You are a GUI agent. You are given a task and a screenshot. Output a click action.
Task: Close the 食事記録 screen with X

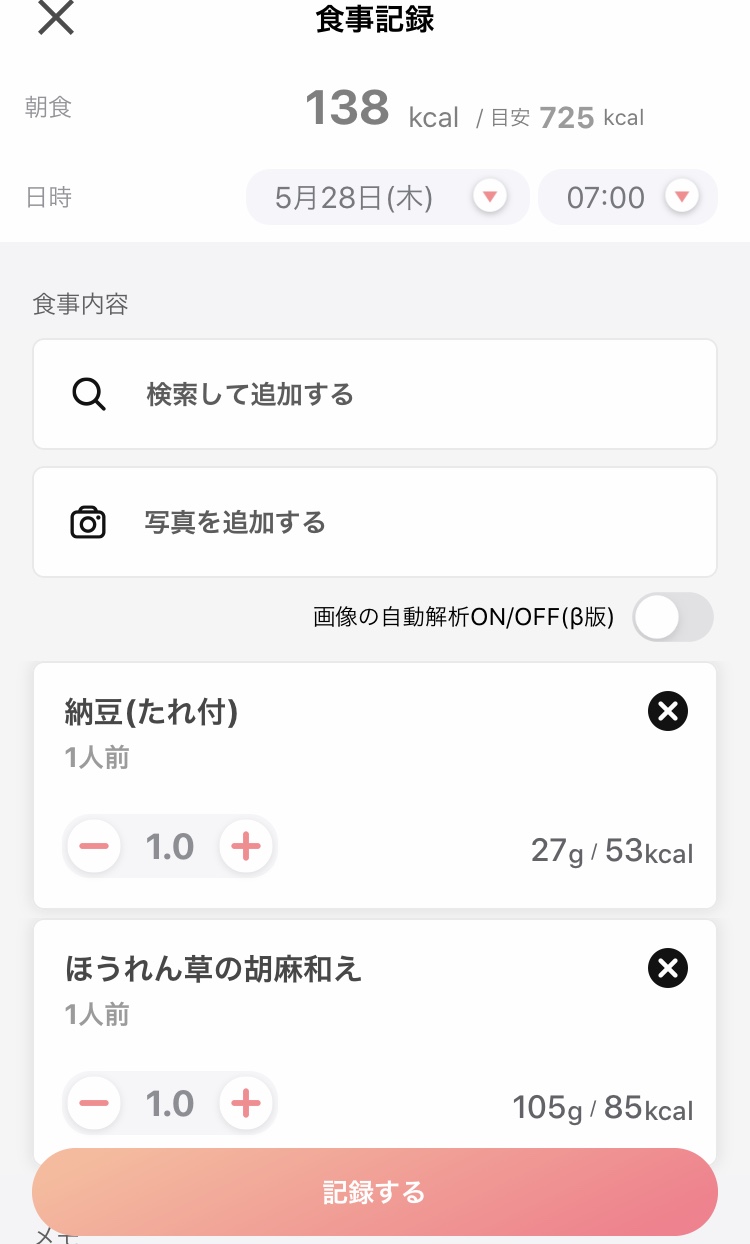coord(56,18)
